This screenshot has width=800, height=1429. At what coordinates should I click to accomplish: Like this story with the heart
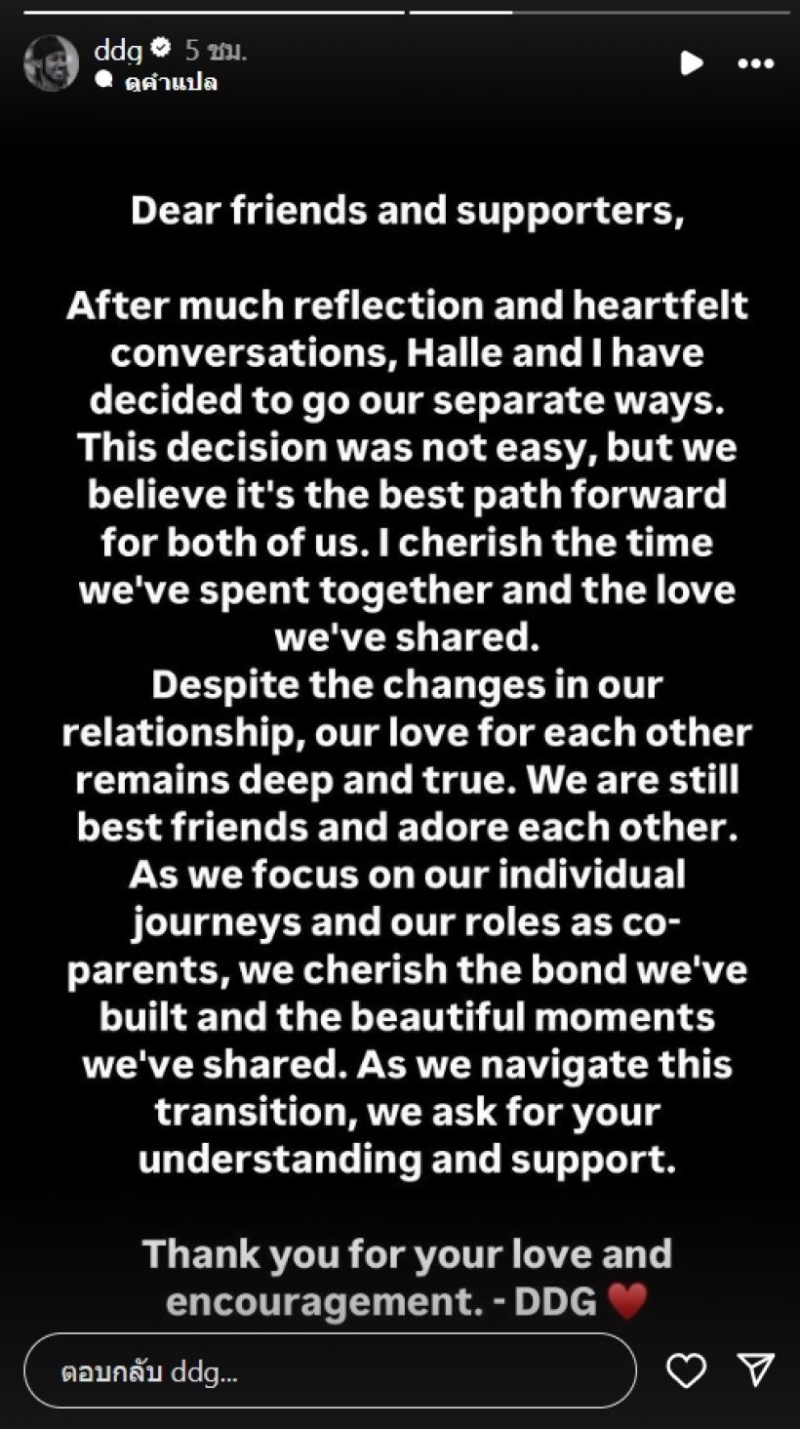coord(686,1370)
